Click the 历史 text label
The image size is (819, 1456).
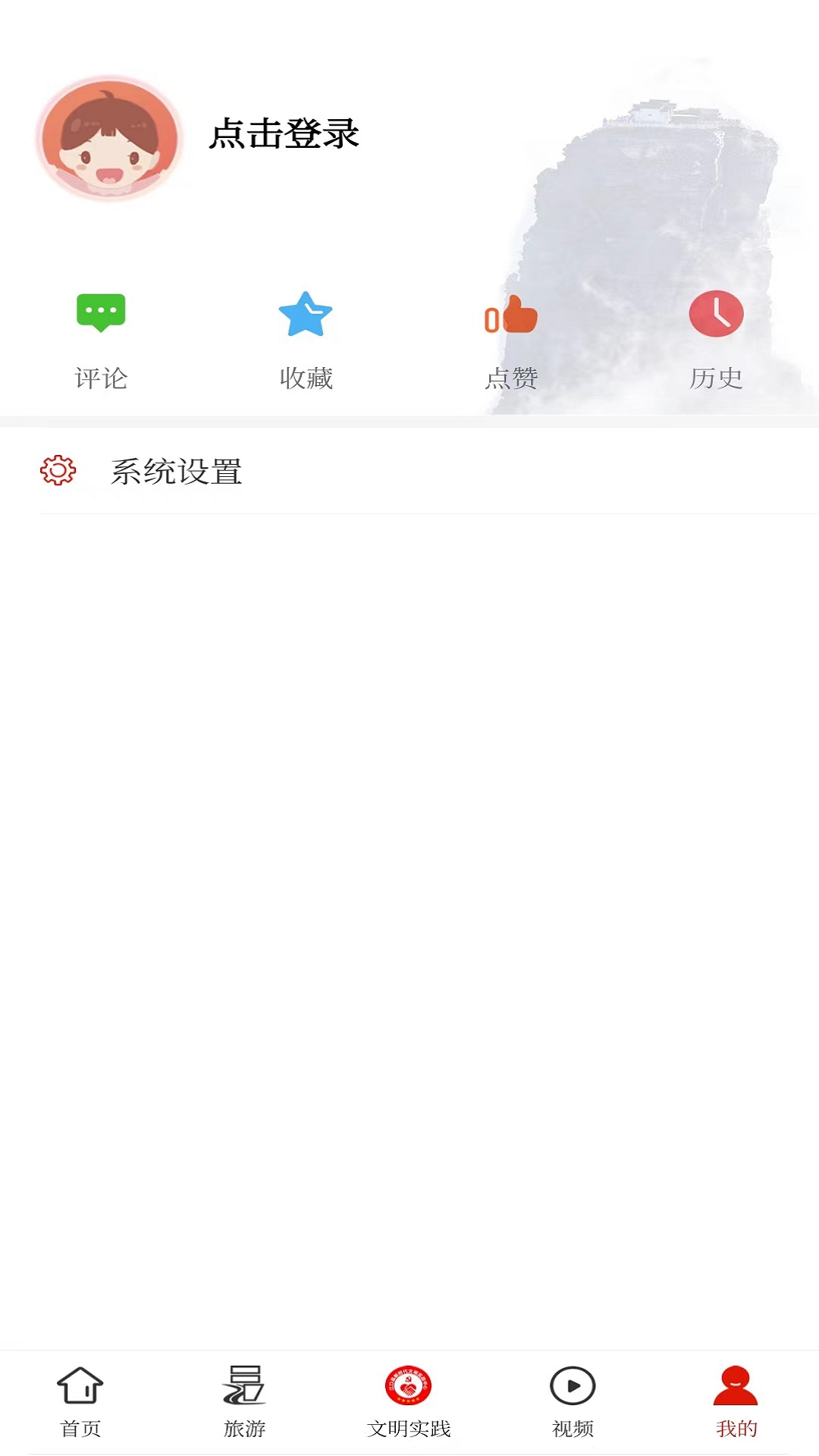coord(717,377)
